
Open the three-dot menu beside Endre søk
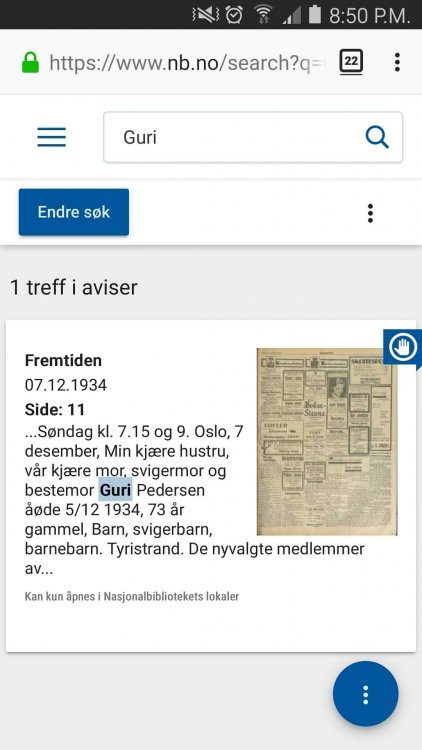[370, 213]
